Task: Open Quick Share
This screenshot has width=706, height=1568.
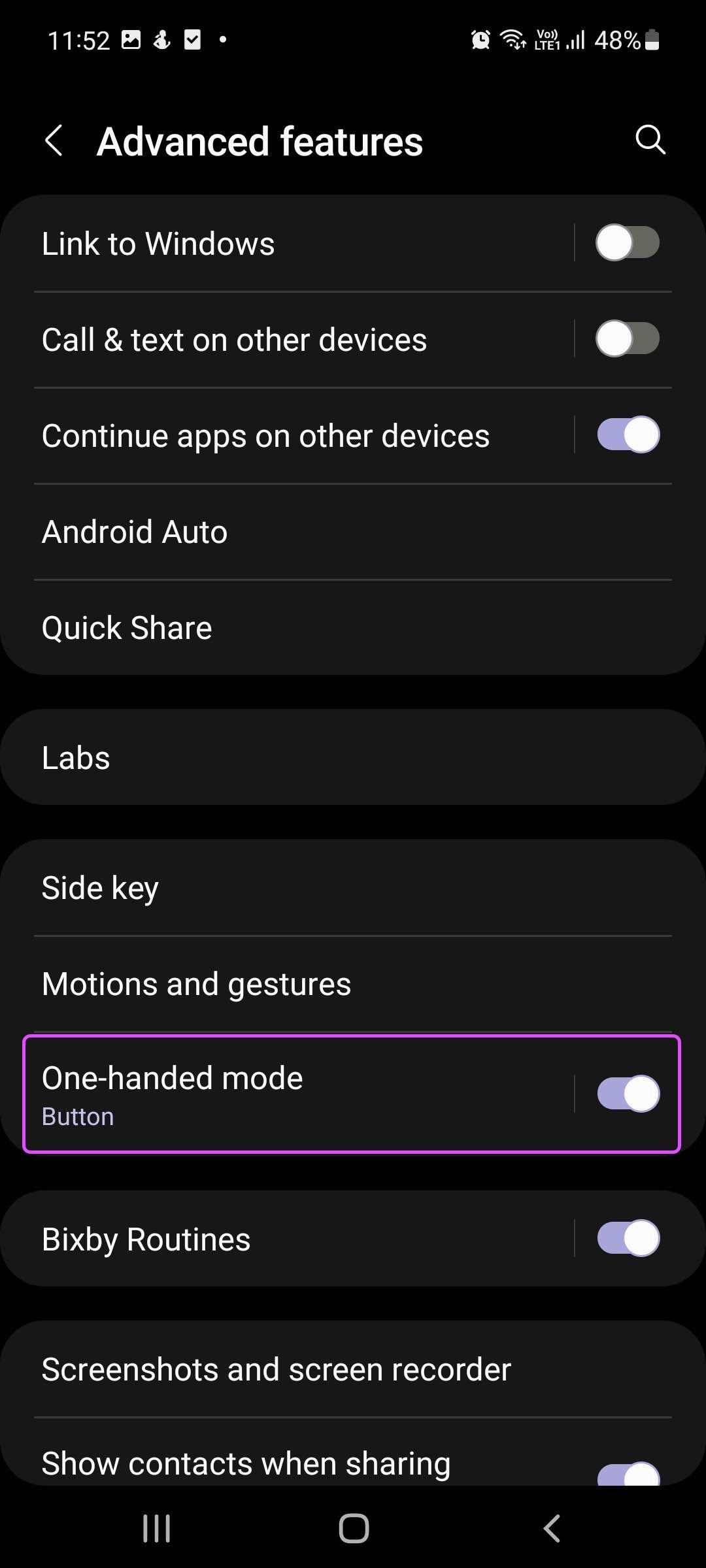Action: point(353,628)
